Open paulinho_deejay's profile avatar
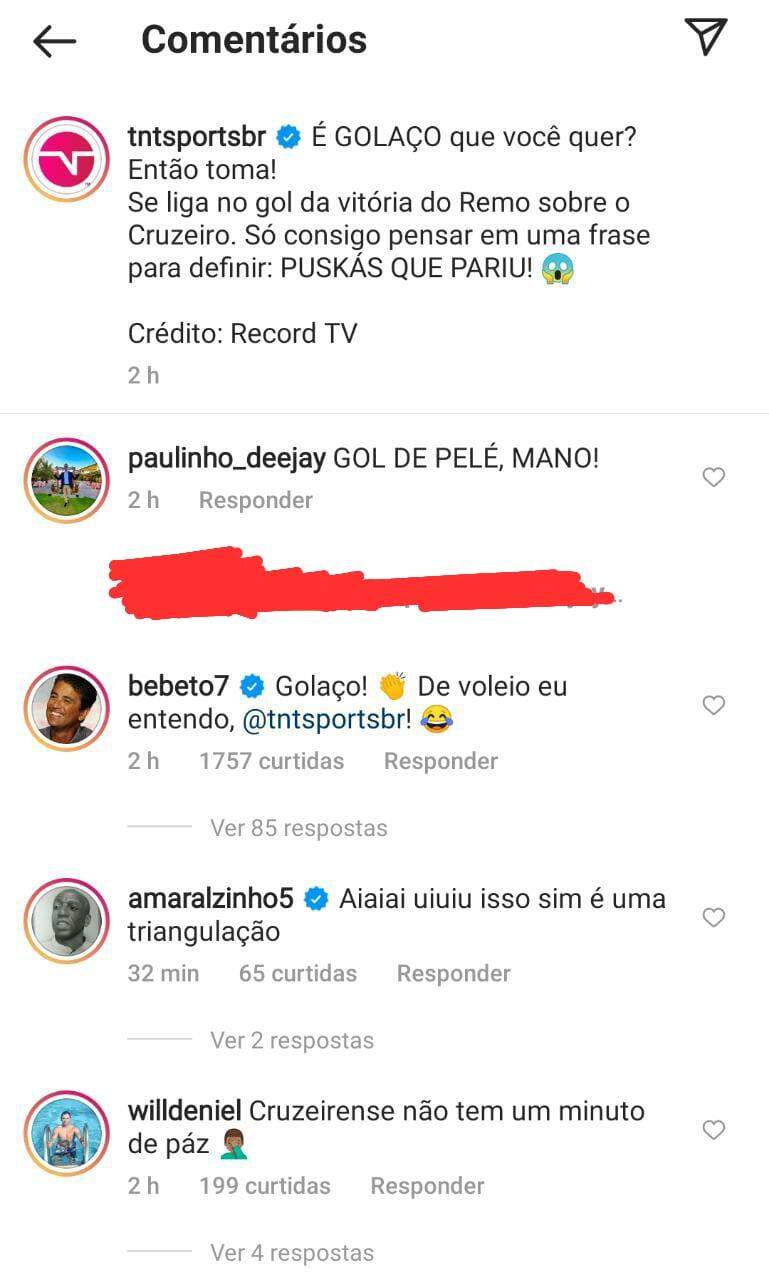Screen dimensions: 769x1280 (66, 480)
